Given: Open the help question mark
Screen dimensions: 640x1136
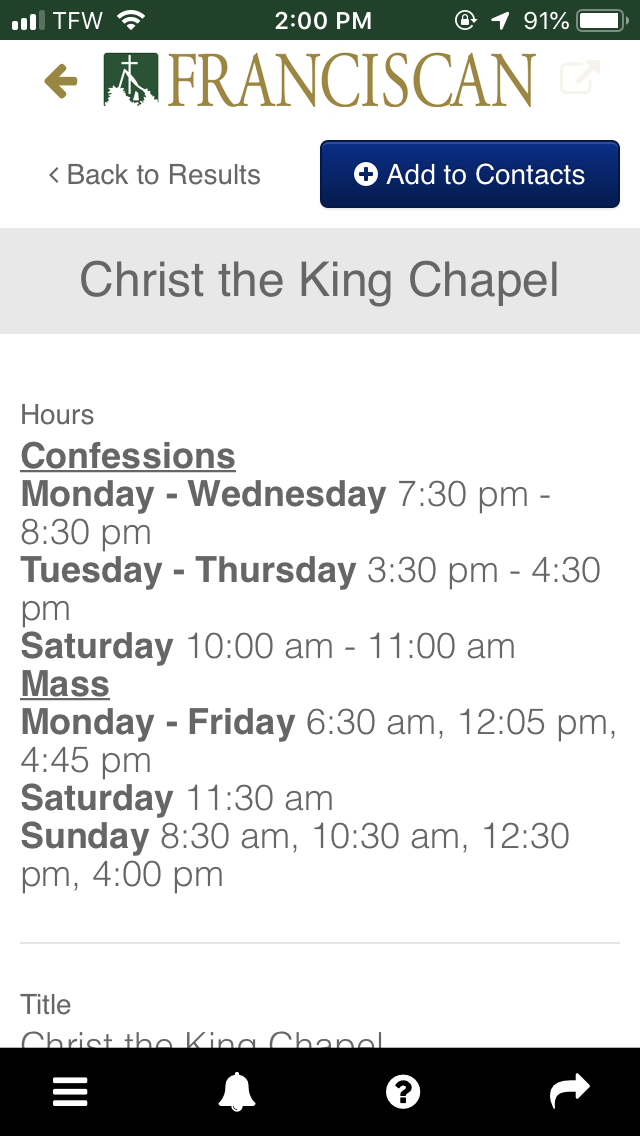Looking at the screenshot, I should coord(403,1092).
